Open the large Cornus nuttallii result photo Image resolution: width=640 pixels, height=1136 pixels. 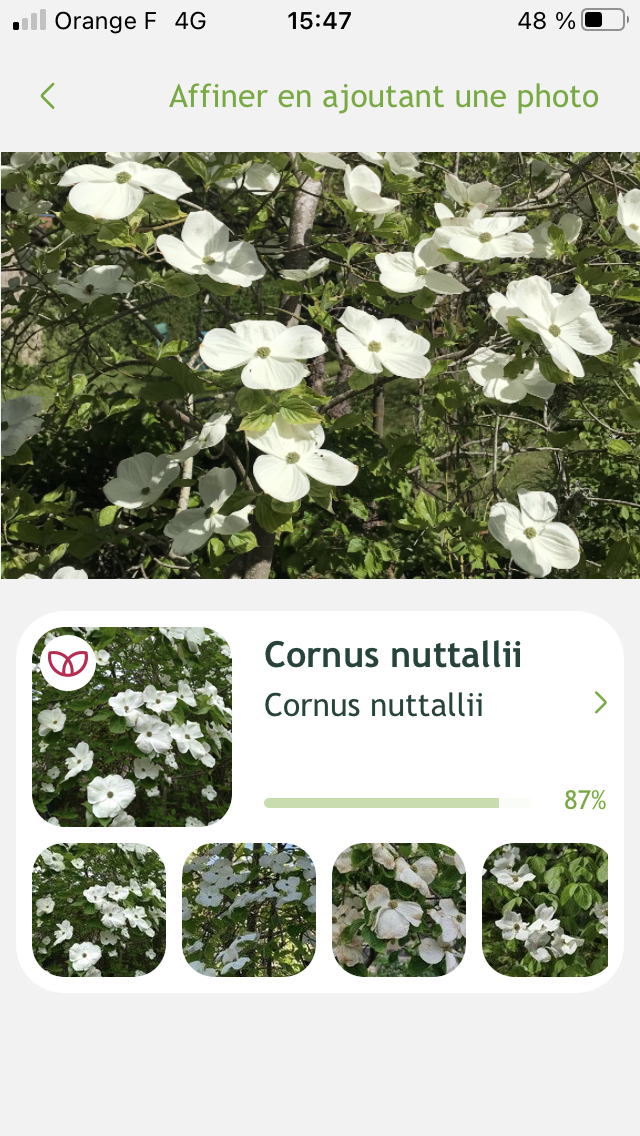click(132, 727)
